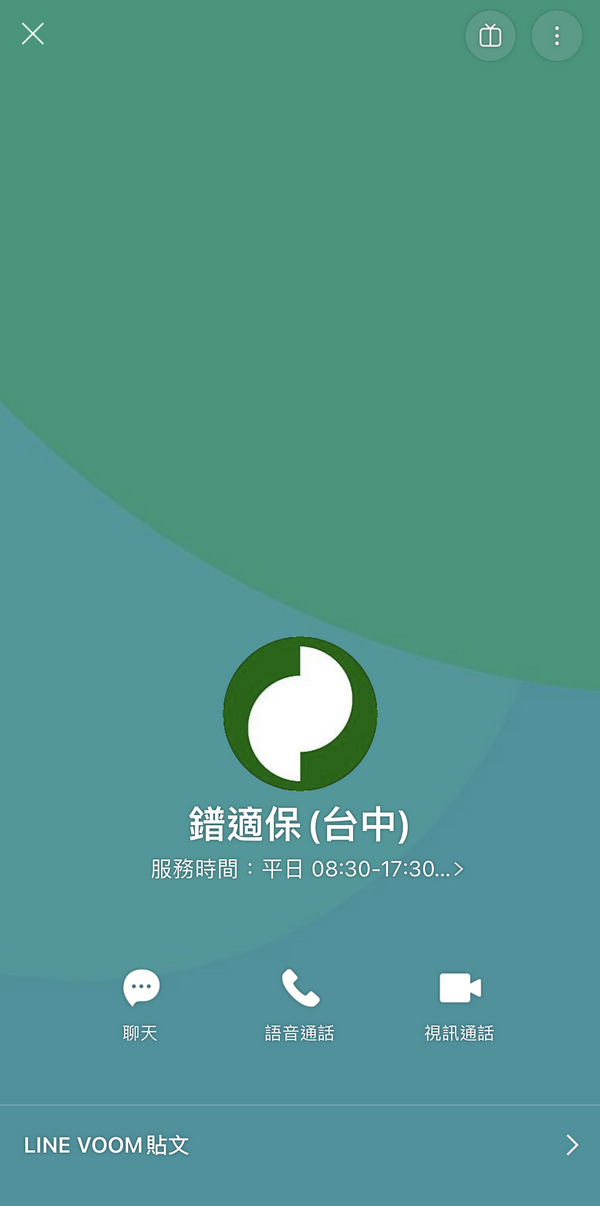Begin a video call using 視訊通話
The height and width of the screenshot is (1206, 600).
point(459,1006)
